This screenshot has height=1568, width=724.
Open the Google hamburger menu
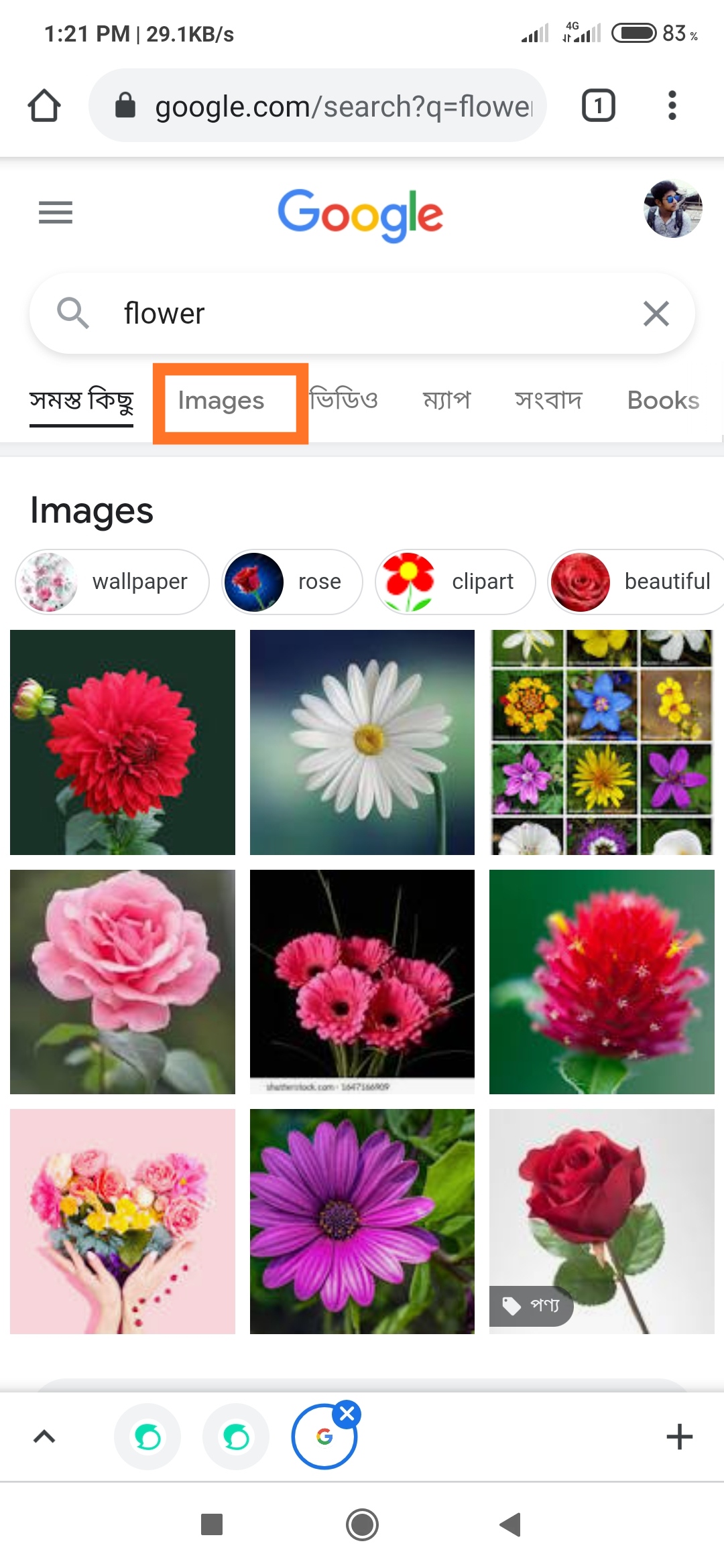pos(56,212)
